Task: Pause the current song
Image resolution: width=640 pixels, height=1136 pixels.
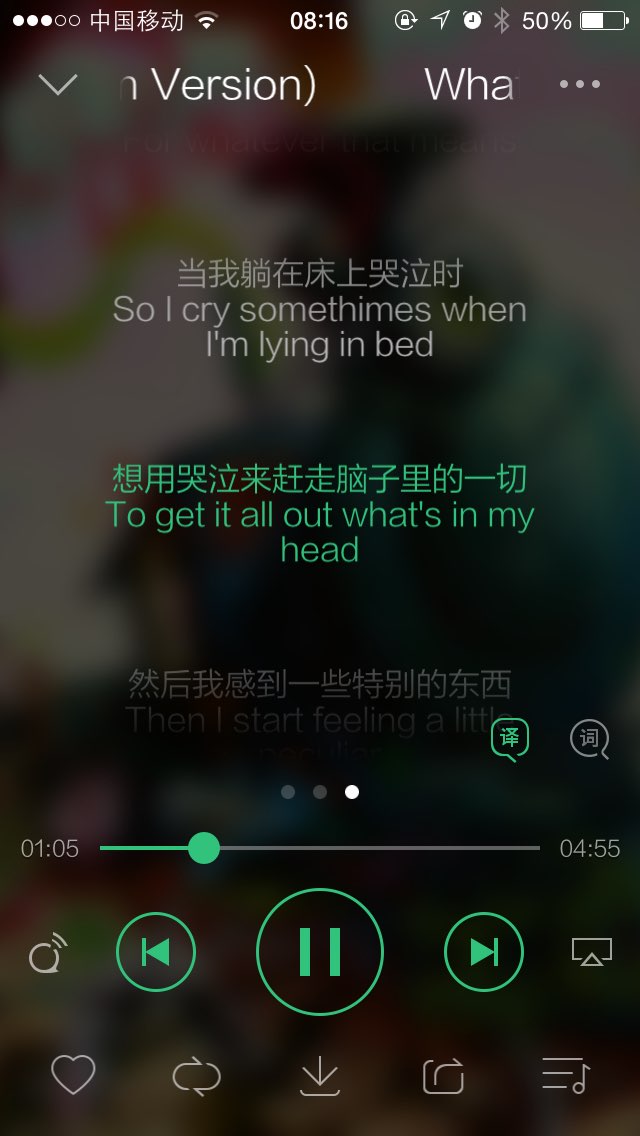Action: coord(320,952)
